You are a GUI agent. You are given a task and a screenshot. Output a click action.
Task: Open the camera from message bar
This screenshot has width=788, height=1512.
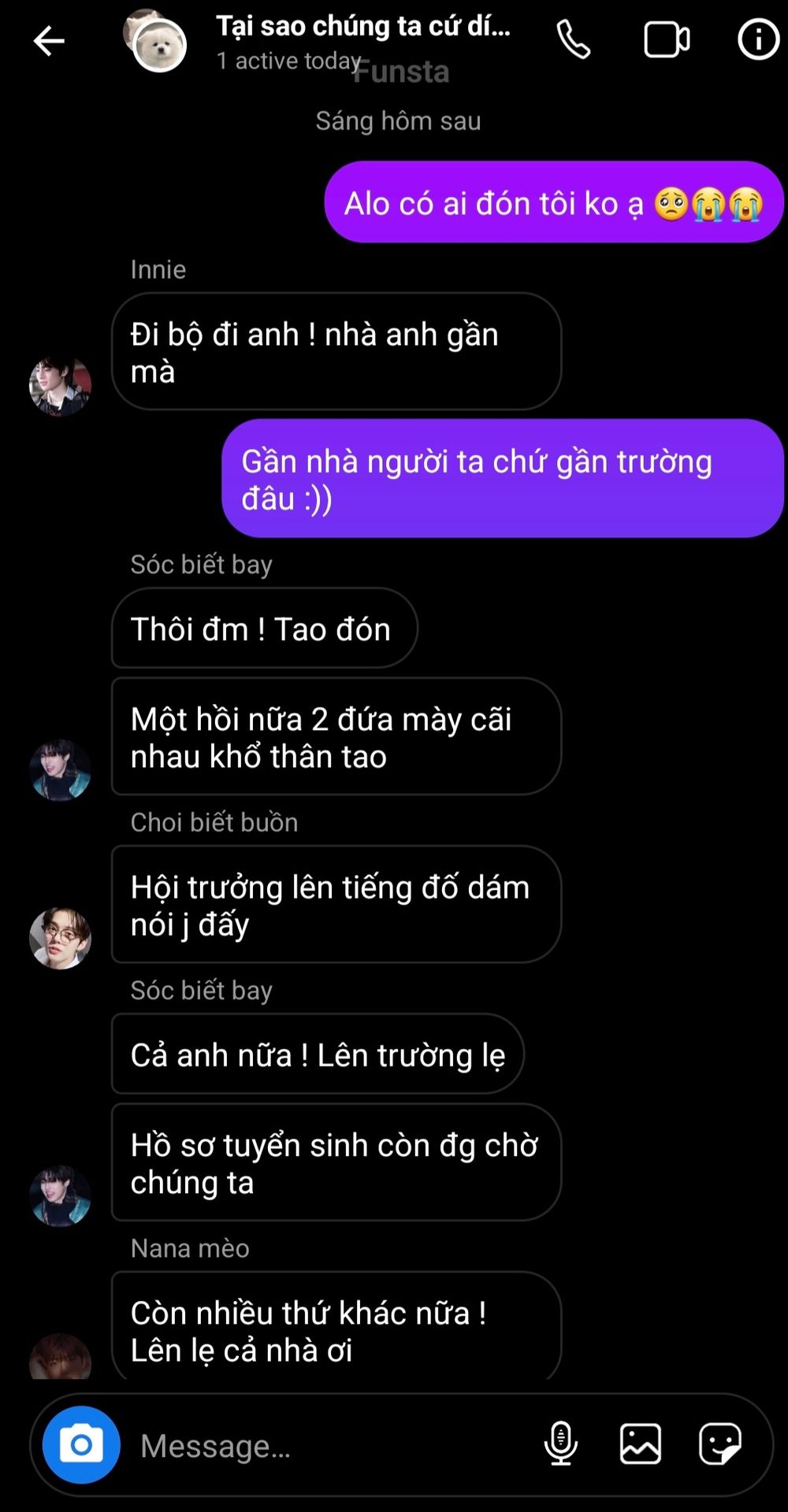point(81,1444)
